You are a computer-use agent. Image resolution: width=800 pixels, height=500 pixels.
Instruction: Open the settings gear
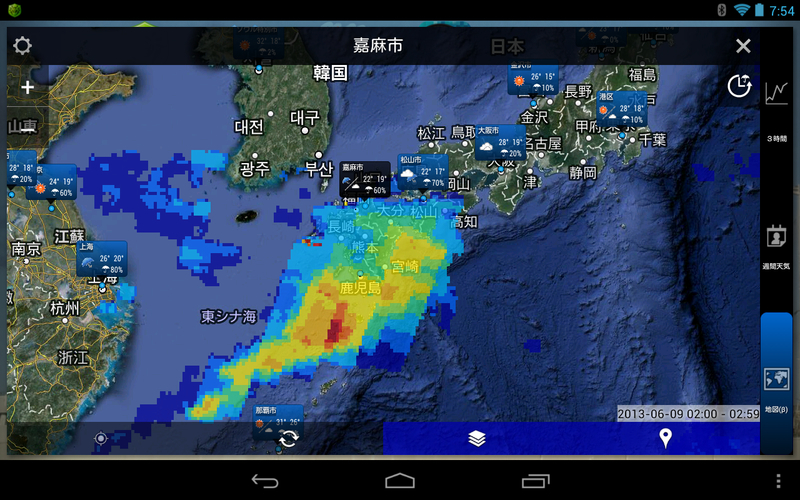click(22, 46)
